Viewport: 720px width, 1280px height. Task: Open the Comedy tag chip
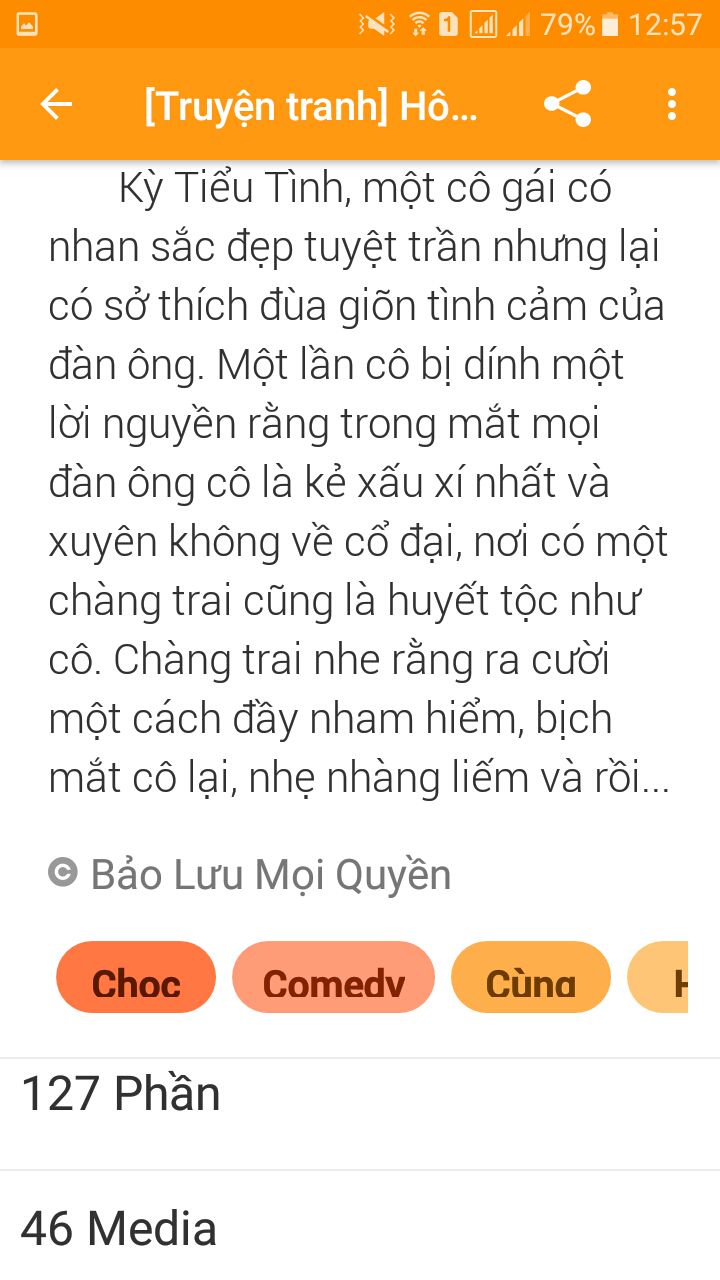click(x=333, y=978)
